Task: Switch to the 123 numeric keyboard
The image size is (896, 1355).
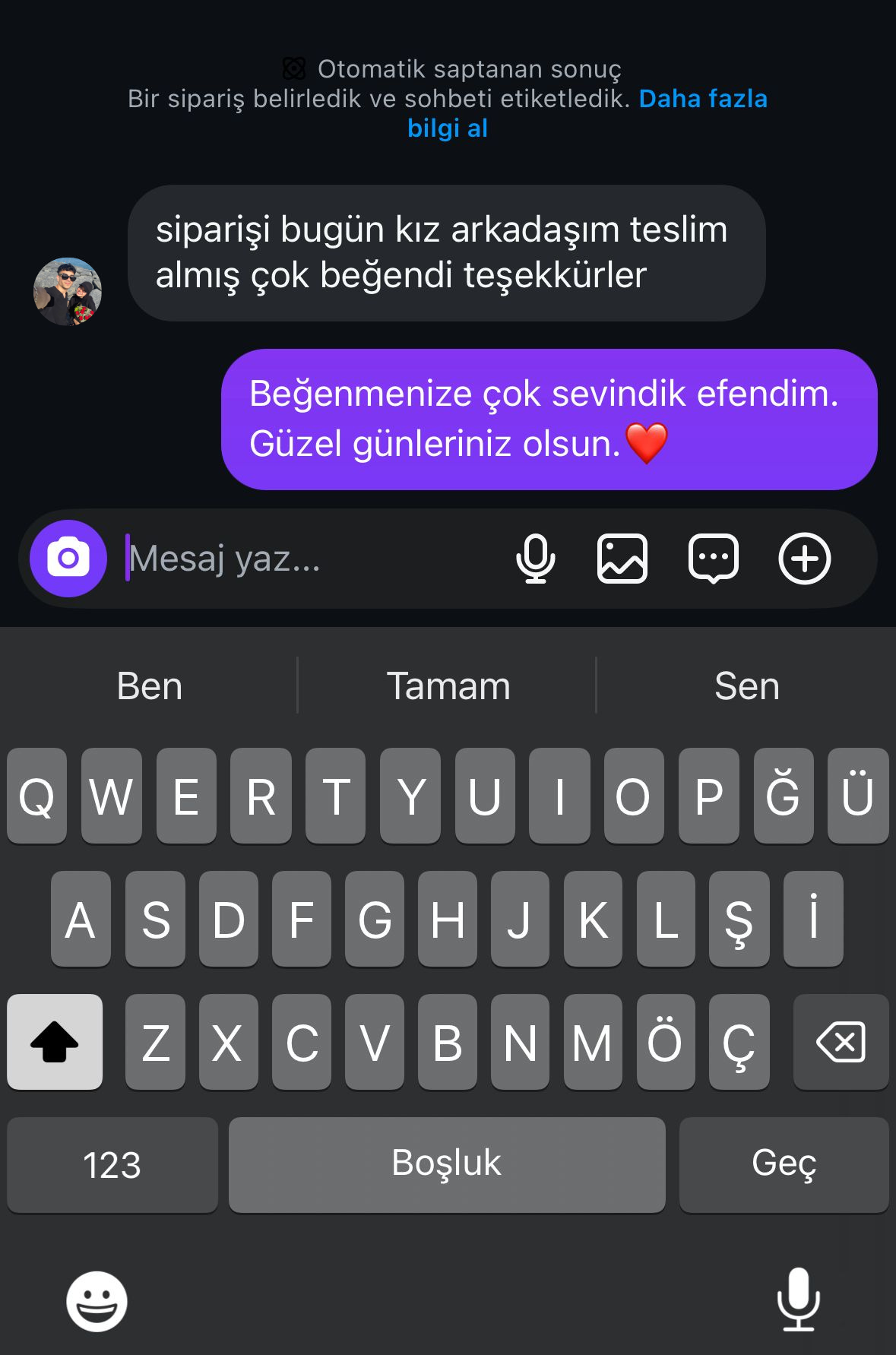Action: (112, 1164)
